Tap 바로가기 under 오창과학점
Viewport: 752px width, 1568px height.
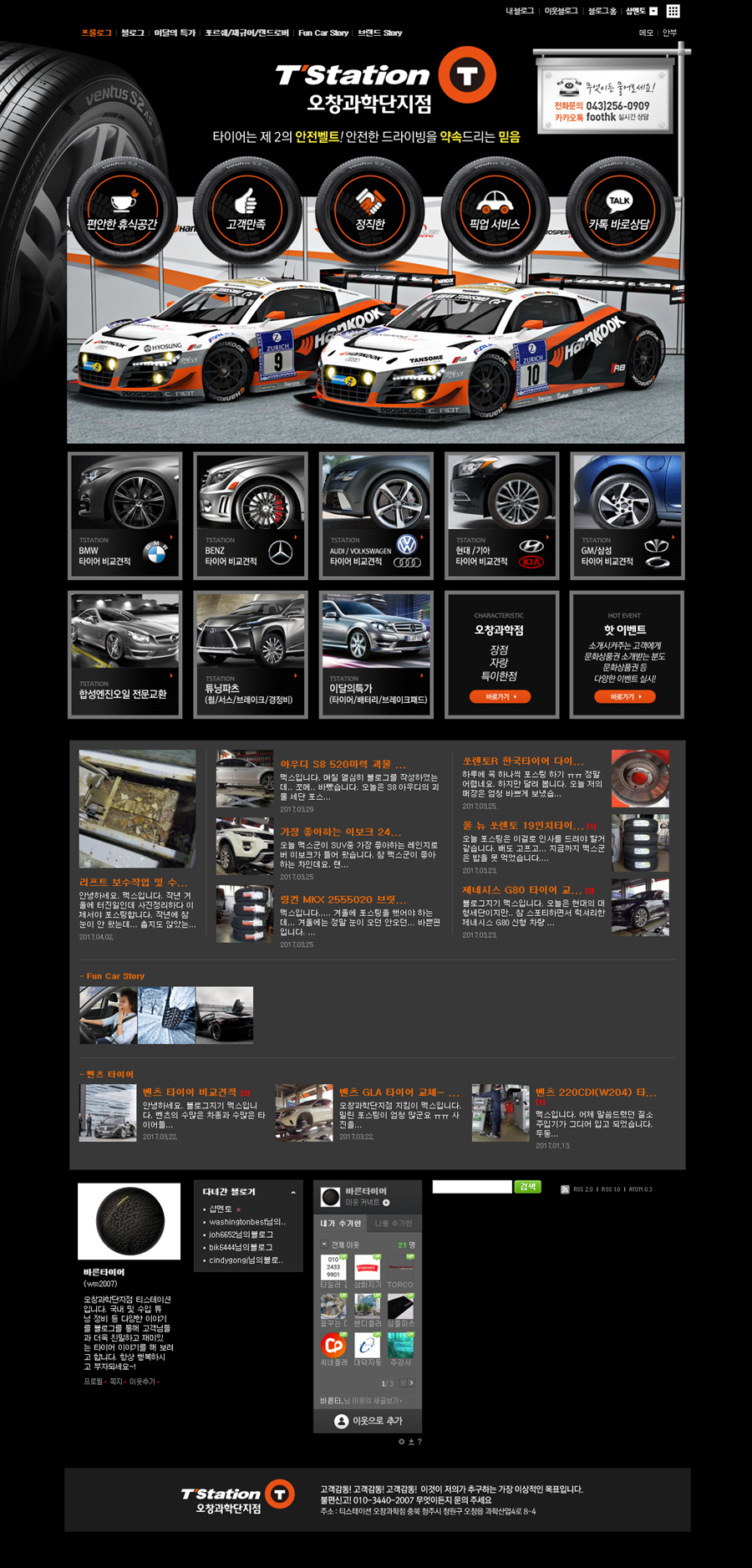(500, 696)
